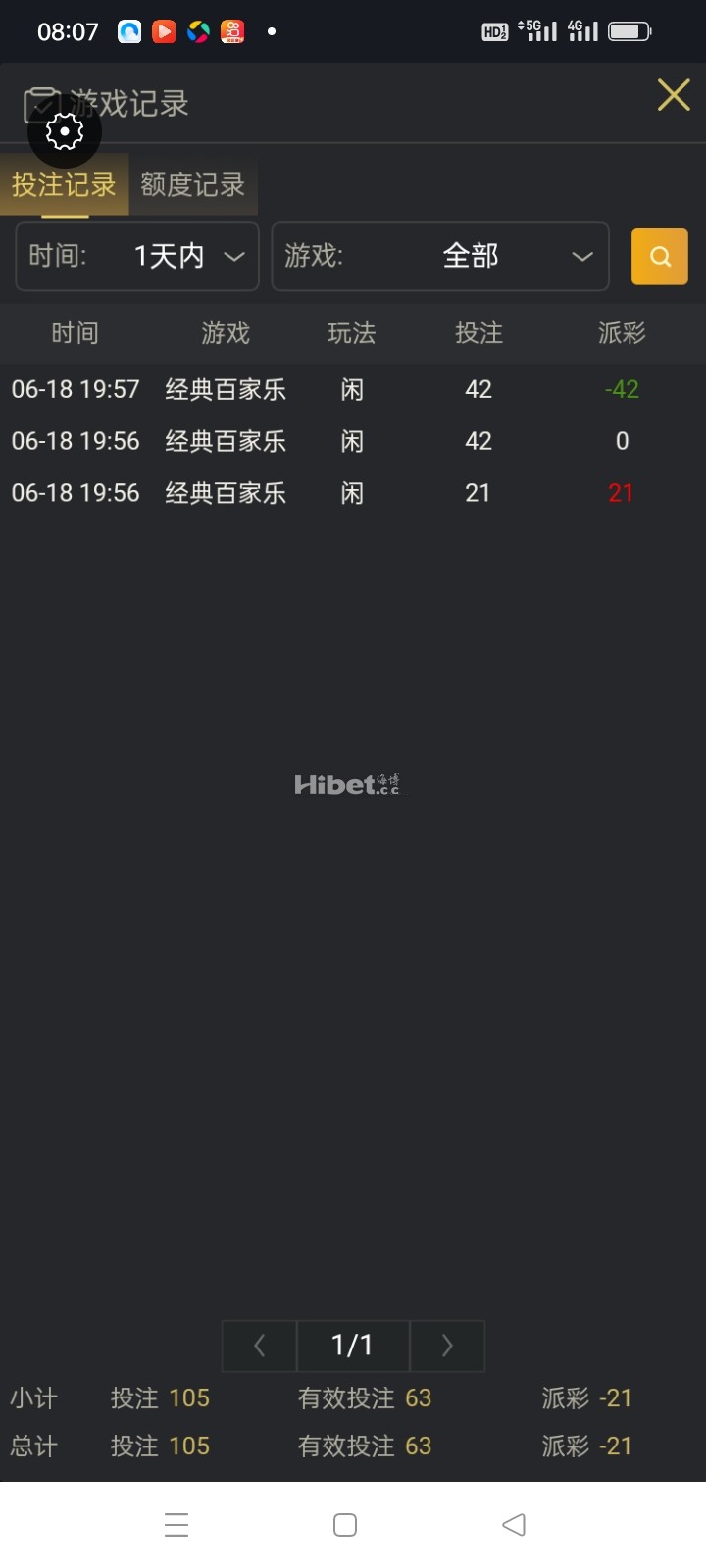Open the 时间 filter showing 1天内
This screenshot has height=1568, width=706.
pos(136,256)
